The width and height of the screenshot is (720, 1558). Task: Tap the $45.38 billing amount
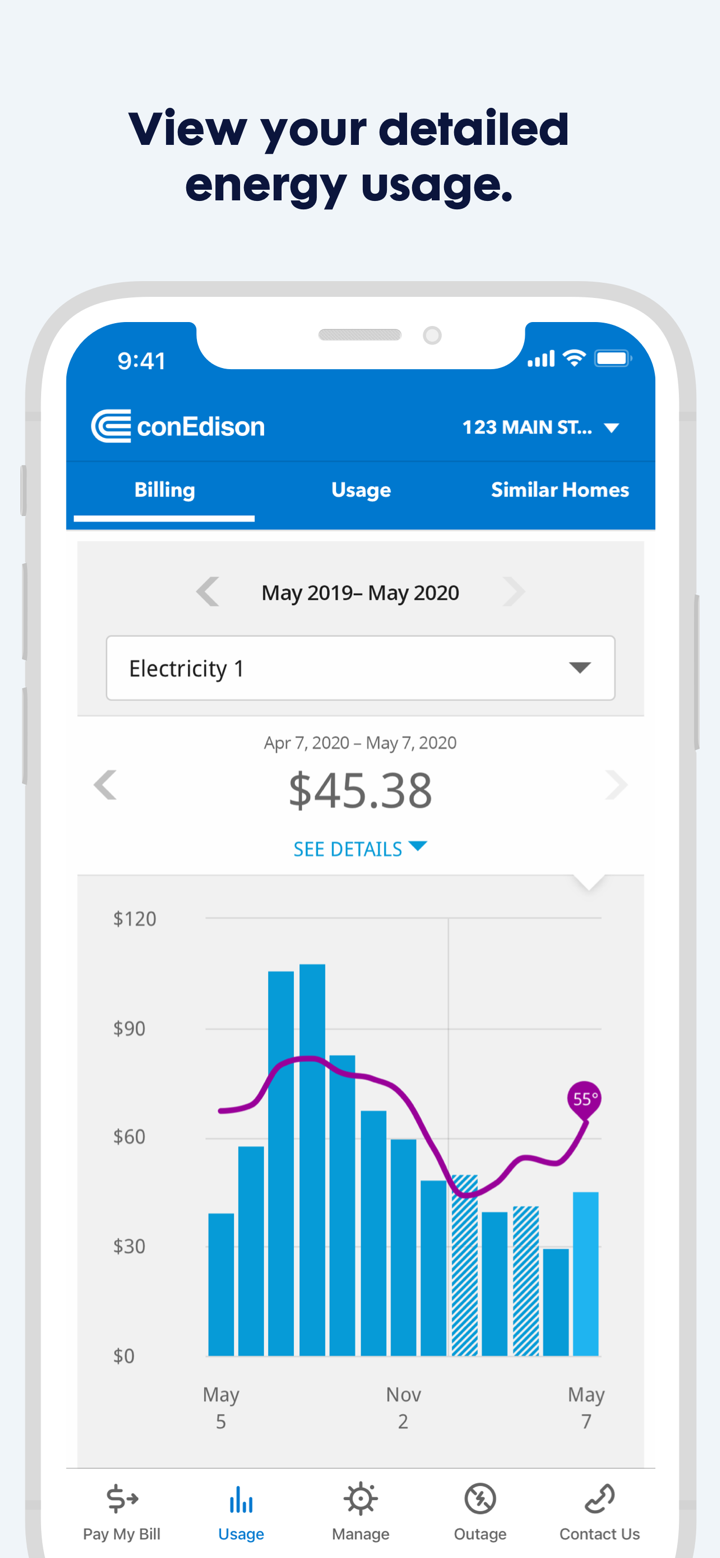point(360,790)
